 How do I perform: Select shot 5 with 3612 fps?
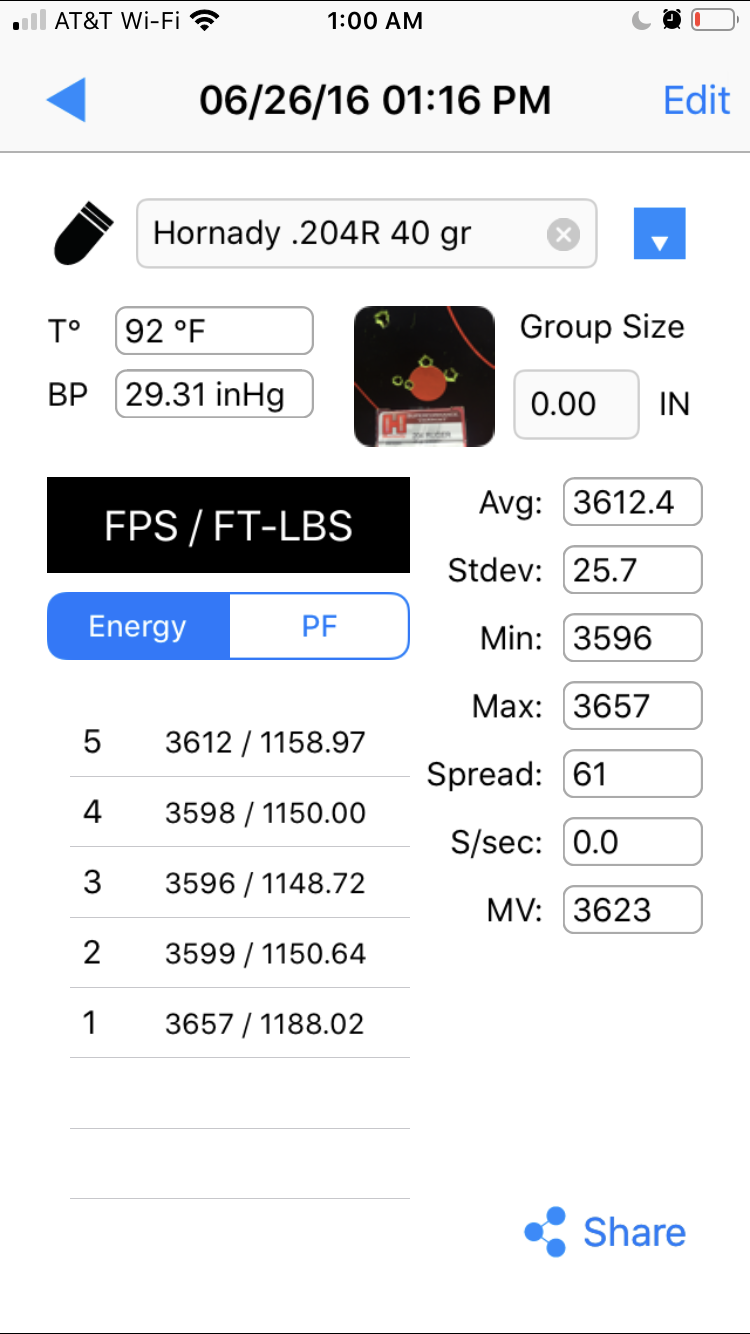pyautogui.click(x=239, y=743)
